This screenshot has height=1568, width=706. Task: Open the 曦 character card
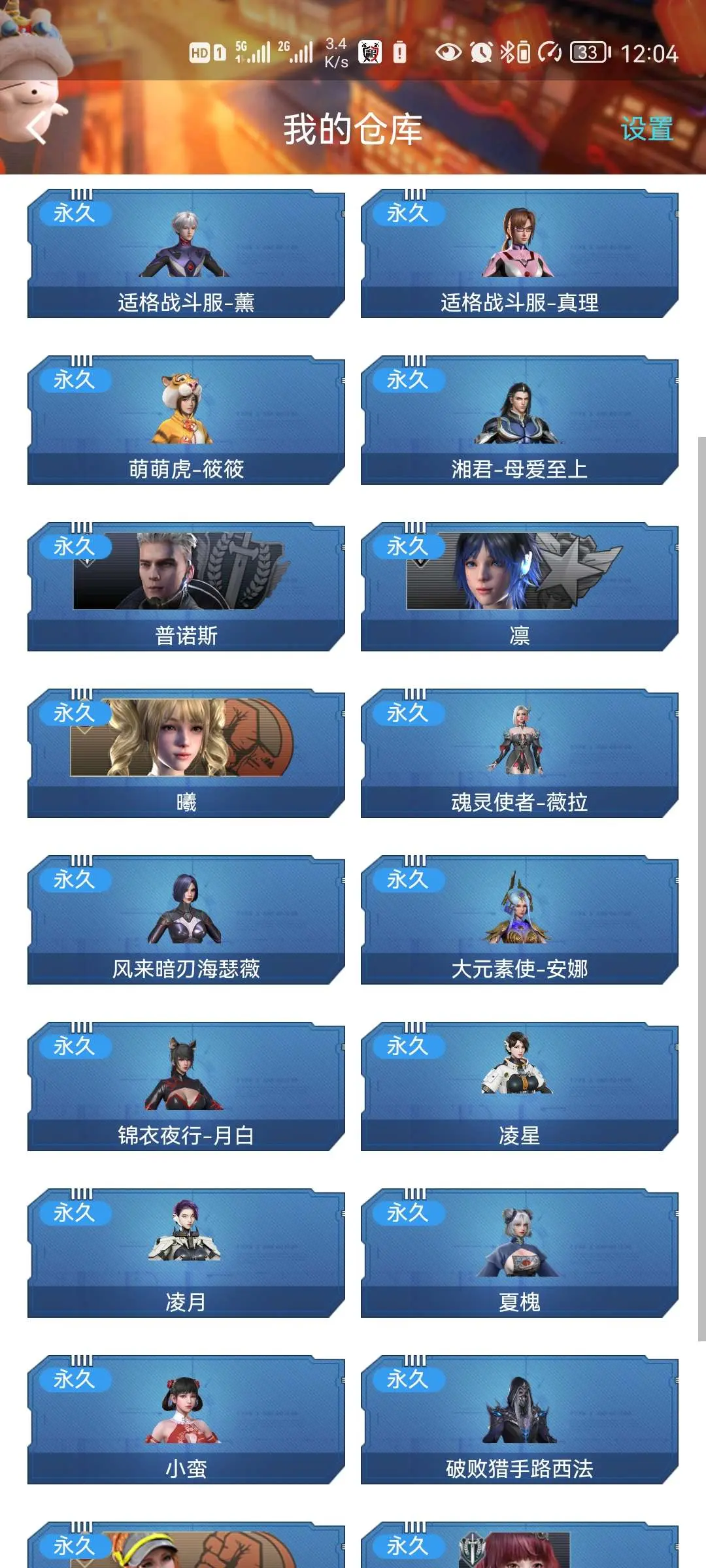[186, 753]
